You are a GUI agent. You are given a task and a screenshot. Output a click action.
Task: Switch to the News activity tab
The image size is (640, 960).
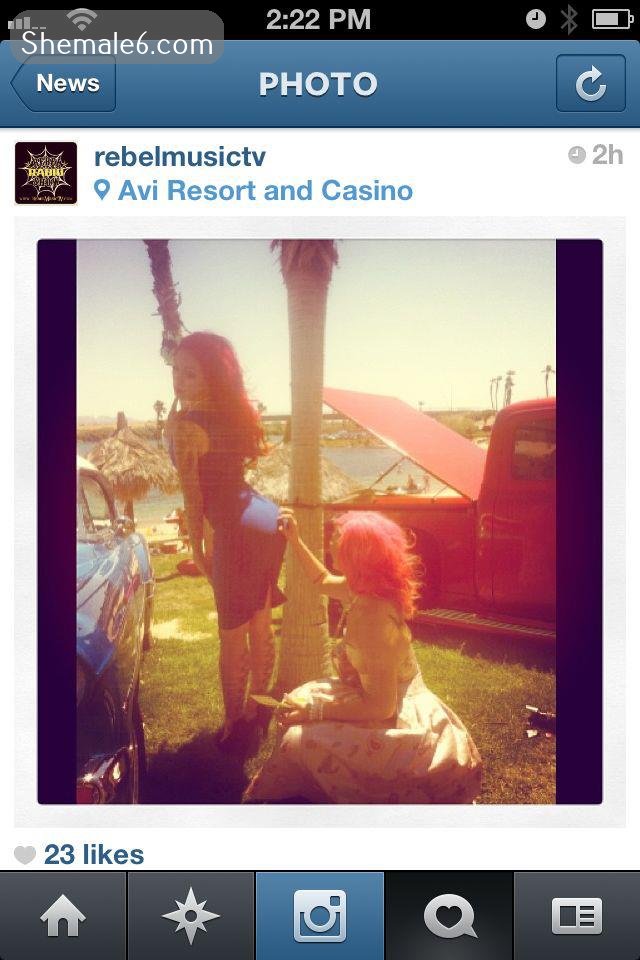[449, 915]
